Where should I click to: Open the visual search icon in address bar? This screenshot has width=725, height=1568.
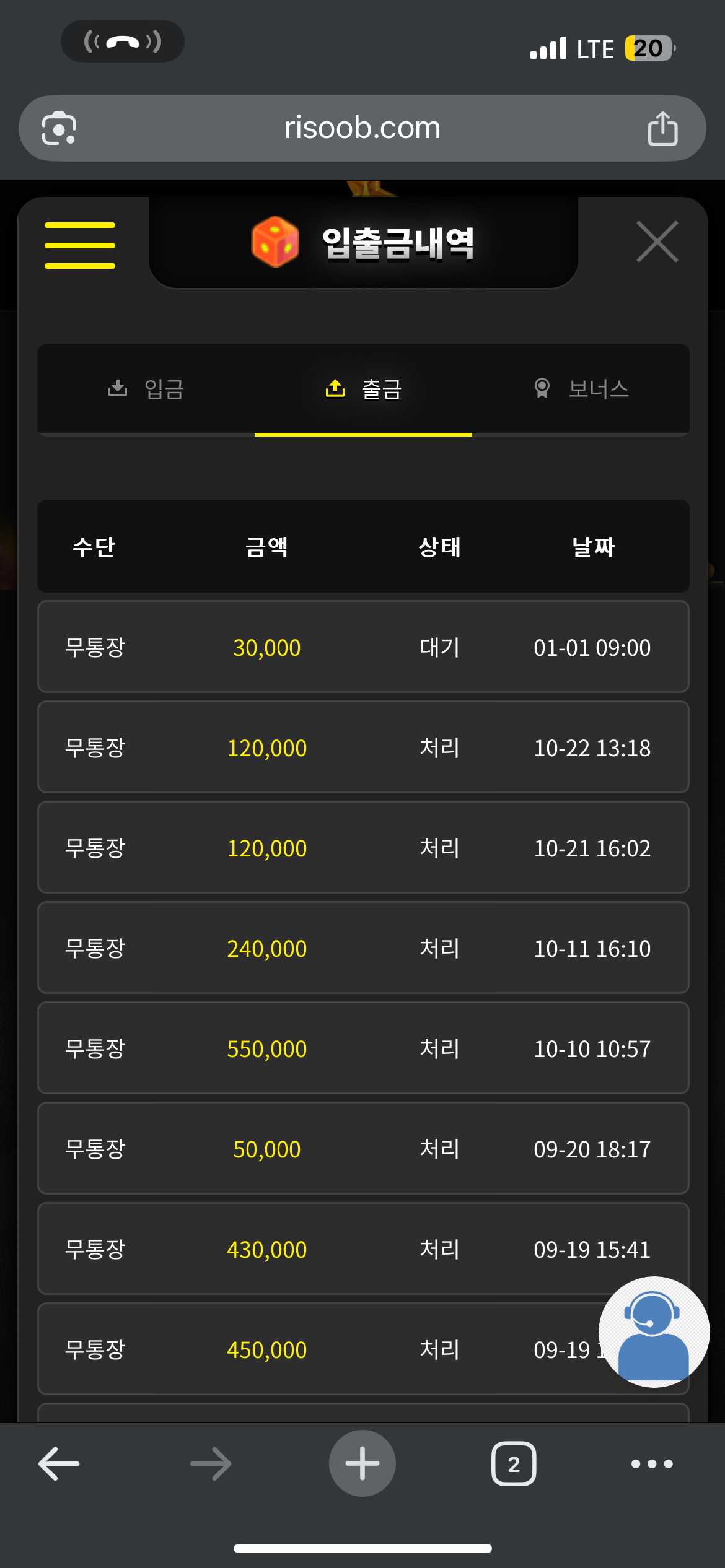click(59, 129)
